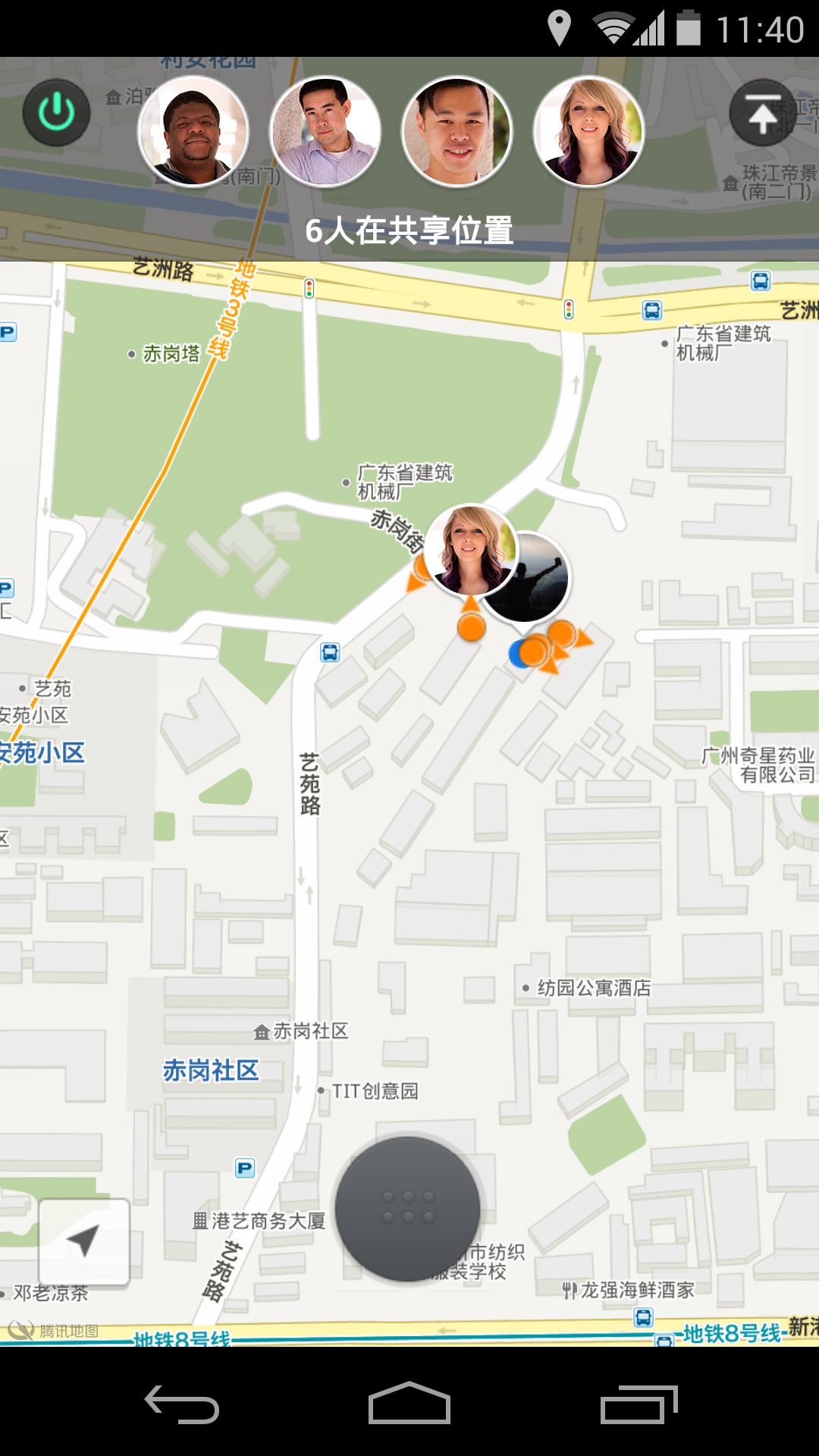The height and width of the screenshot is (1456, 819).
Task: Open recent apps from the navigation bar
Action: pyautogui.click(x=639, y=1404)
